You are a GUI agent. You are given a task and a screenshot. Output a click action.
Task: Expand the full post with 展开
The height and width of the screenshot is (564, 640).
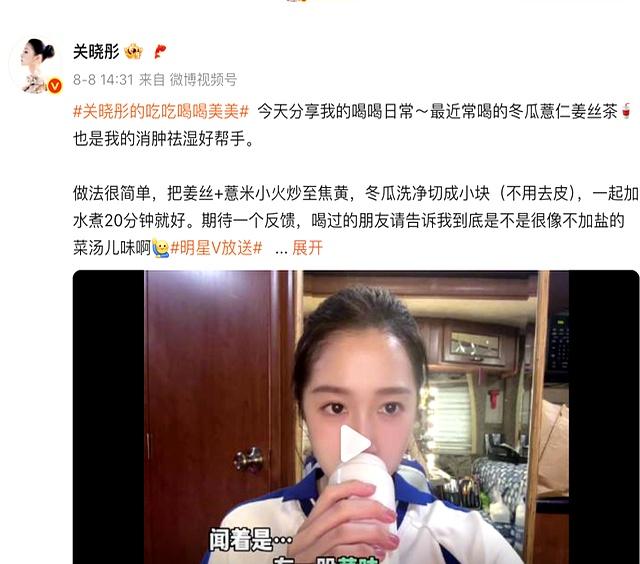coord(307,247)
